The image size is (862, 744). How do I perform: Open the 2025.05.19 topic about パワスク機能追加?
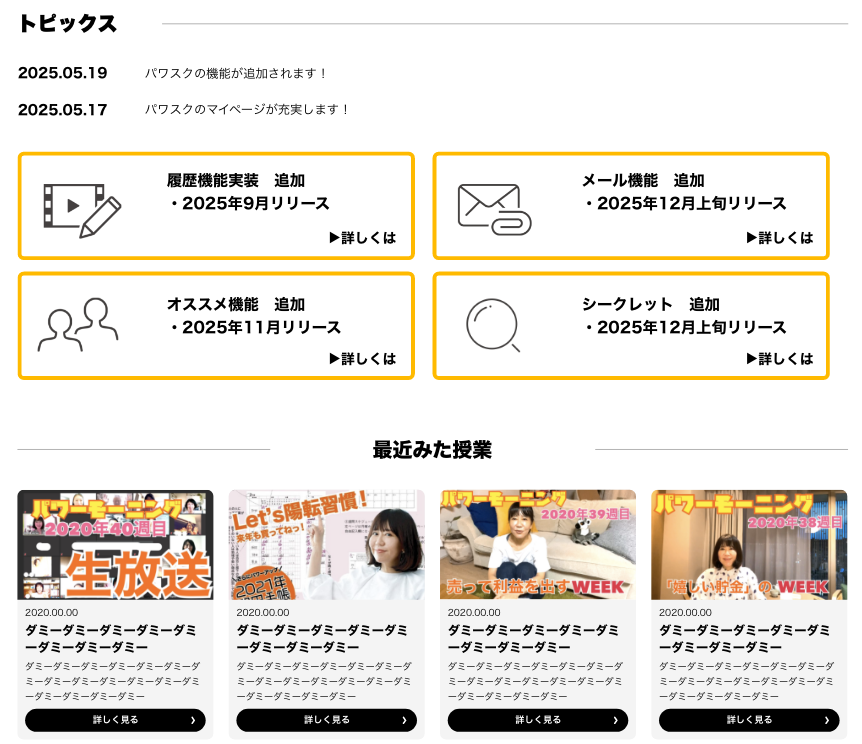pyautogui.click(x=236, y=73)
